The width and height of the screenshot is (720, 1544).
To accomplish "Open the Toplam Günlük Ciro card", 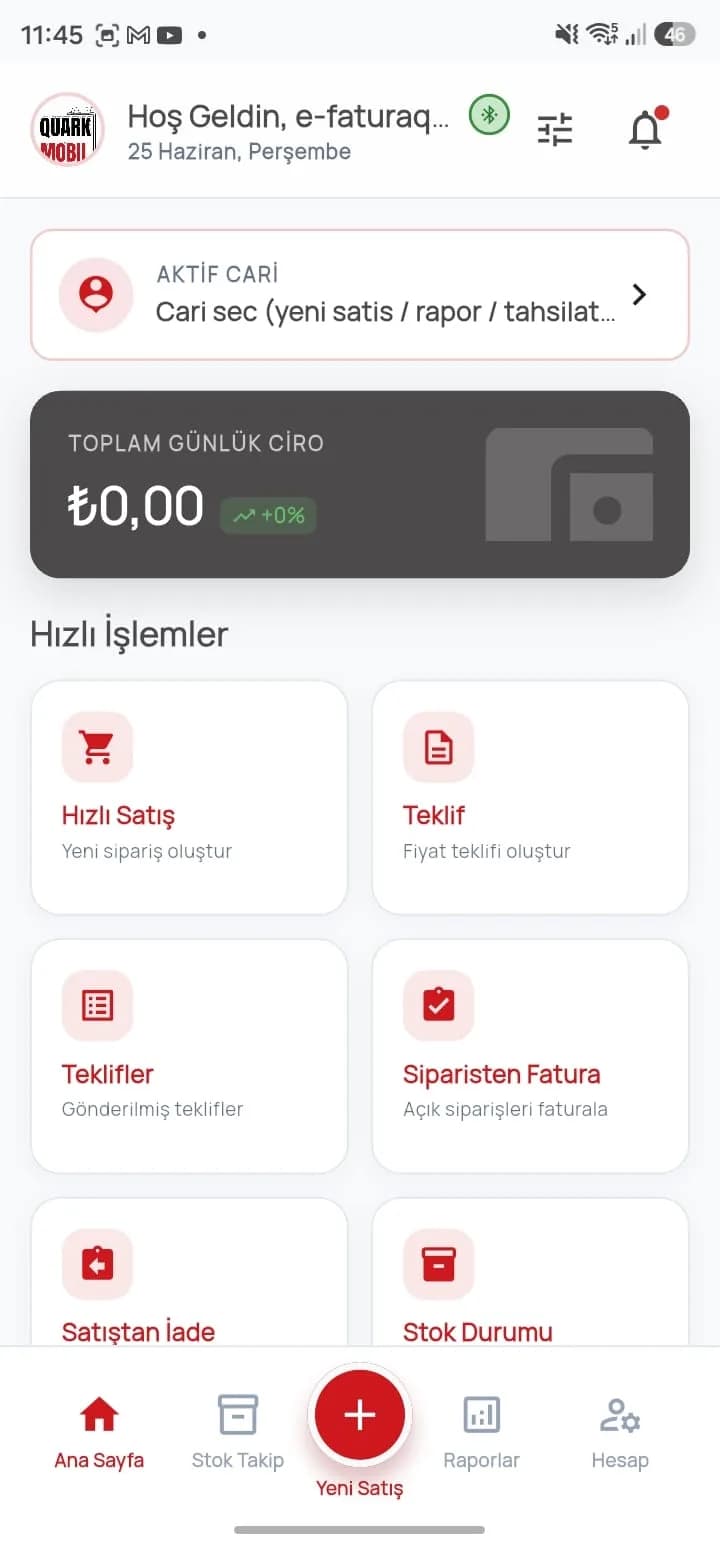I will point(360,484).
